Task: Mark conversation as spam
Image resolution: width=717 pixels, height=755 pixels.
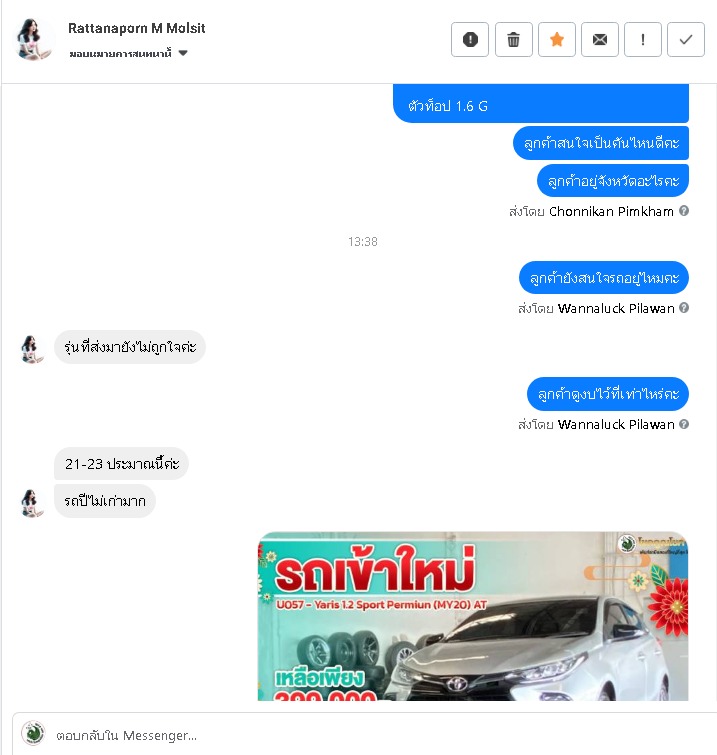Action: pos(470,39)
